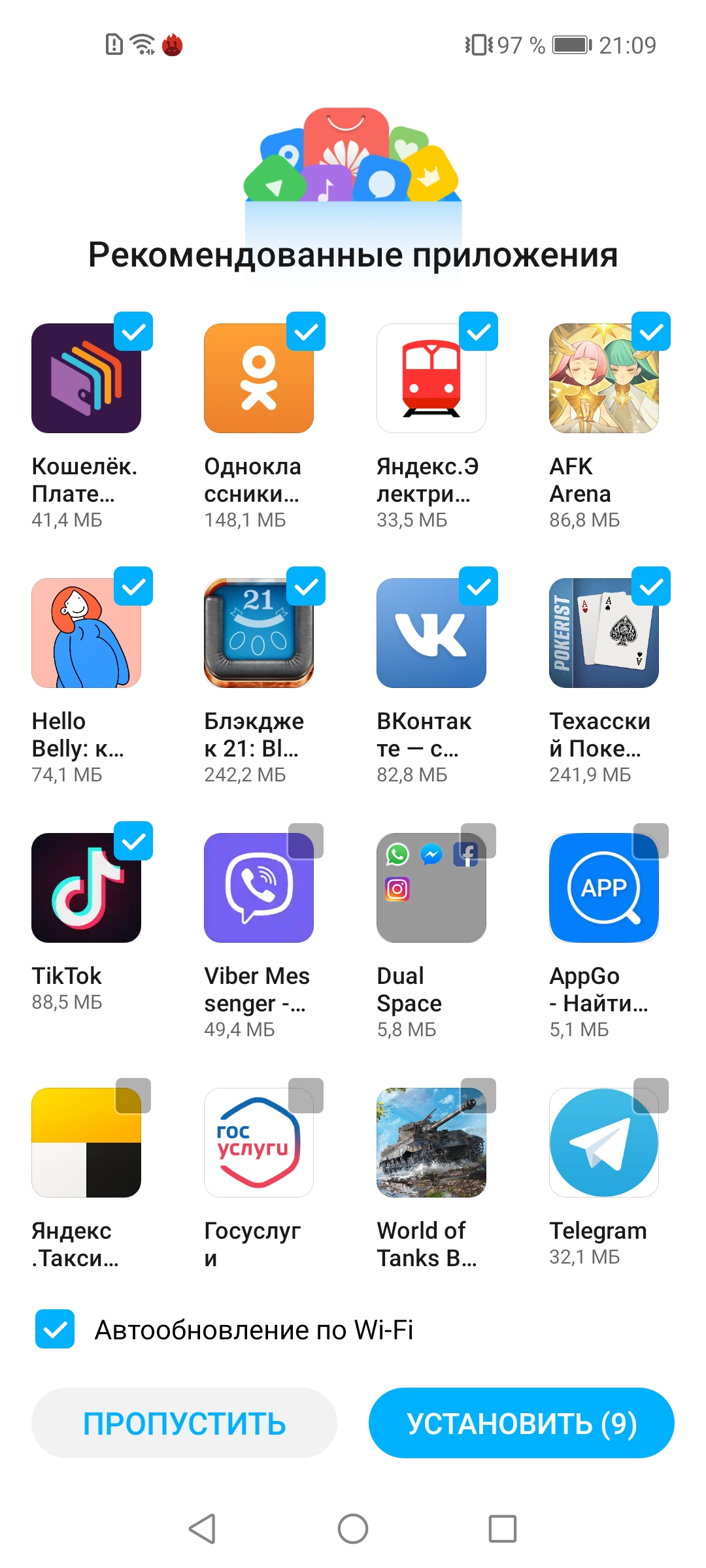Deselect Яндекс.Электрички from the install list
The image size is (706, 1568).
click(x=479, y=332)
